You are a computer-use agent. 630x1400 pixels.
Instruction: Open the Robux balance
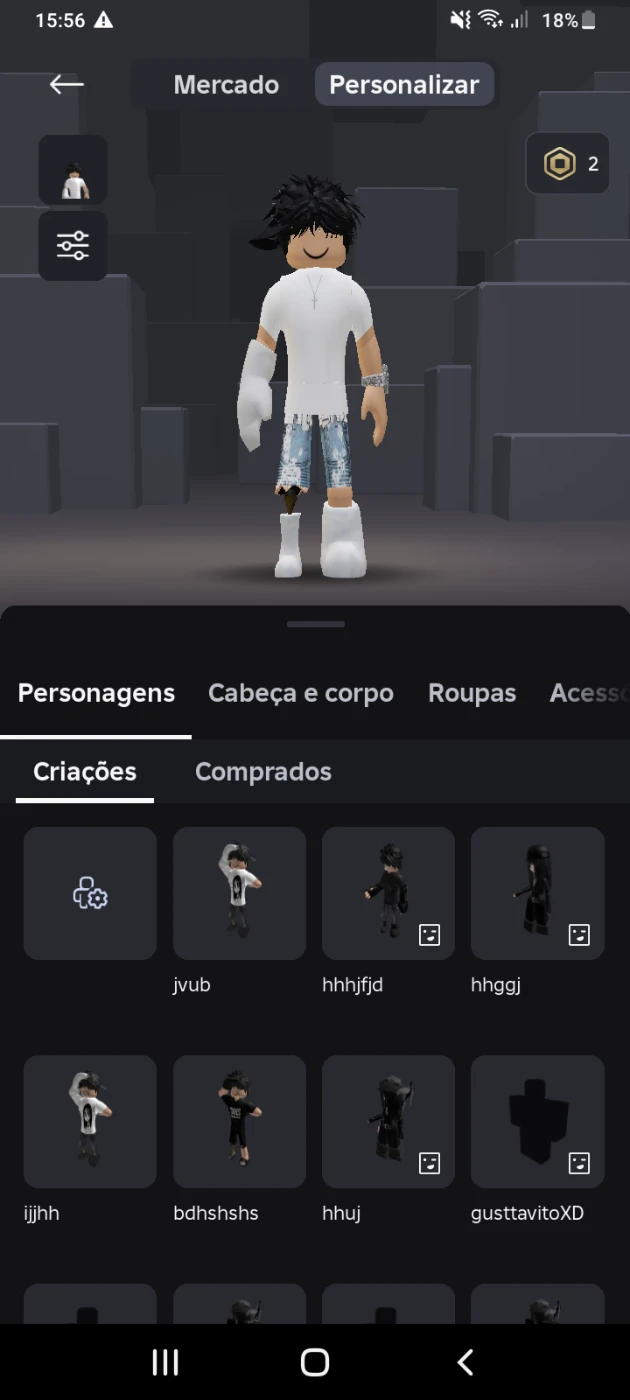(568, 164)
